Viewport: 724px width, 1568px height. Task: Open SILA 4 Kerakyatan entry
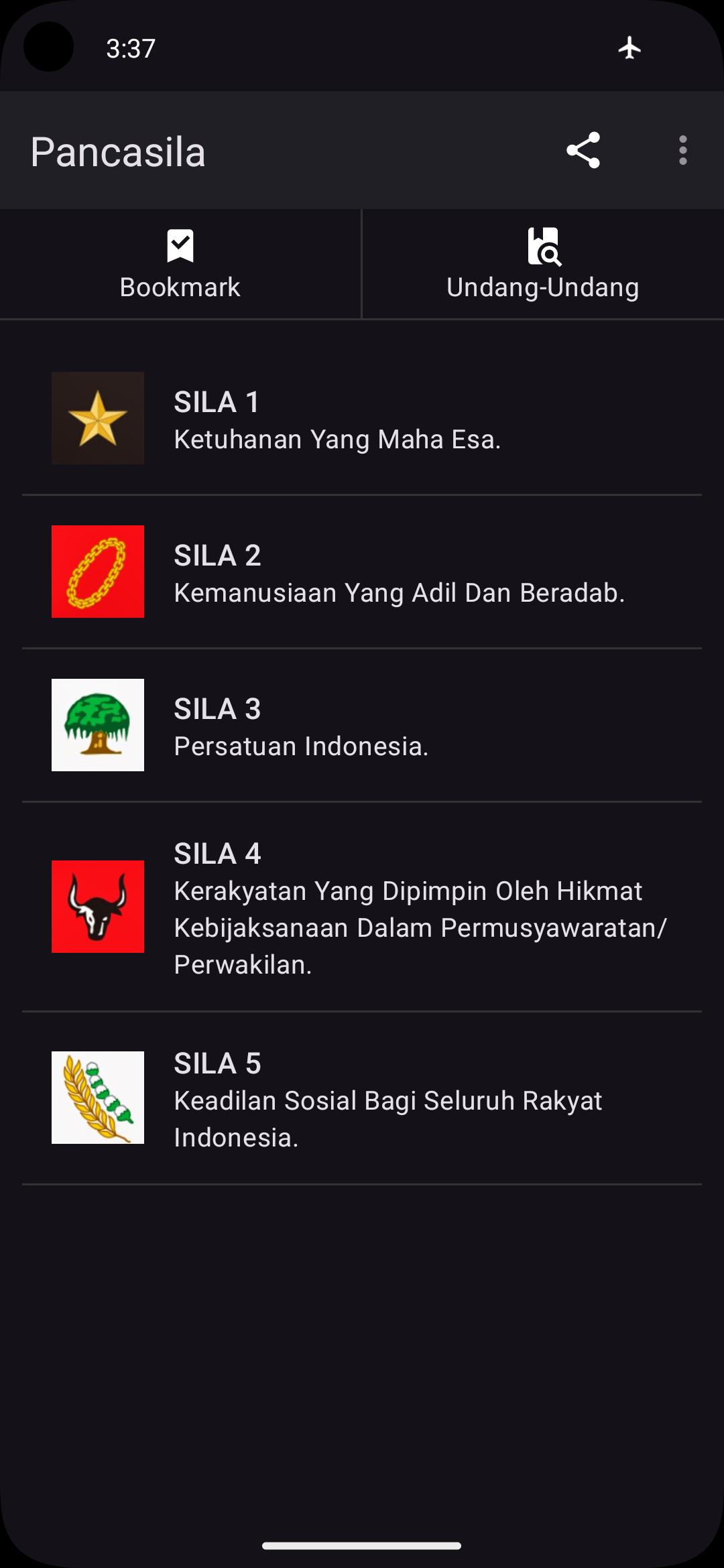pyautogui.click(x=362, y=907)
